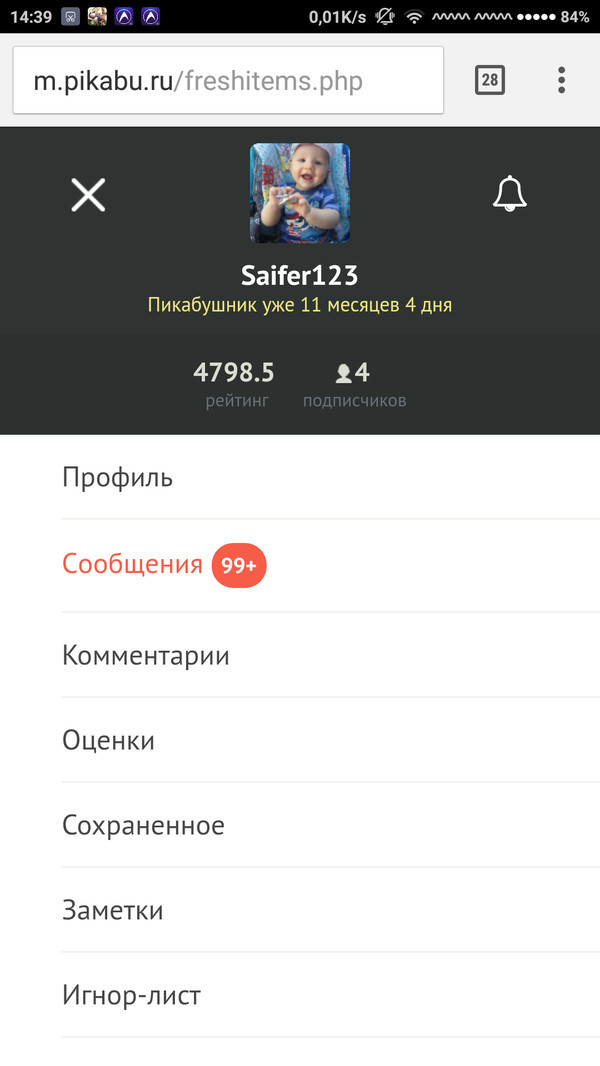The height and width of the screenshot is (1066, 600).
Task: Open the browser overflow menu
Action: pyautogui.click(x=562, y=80)
